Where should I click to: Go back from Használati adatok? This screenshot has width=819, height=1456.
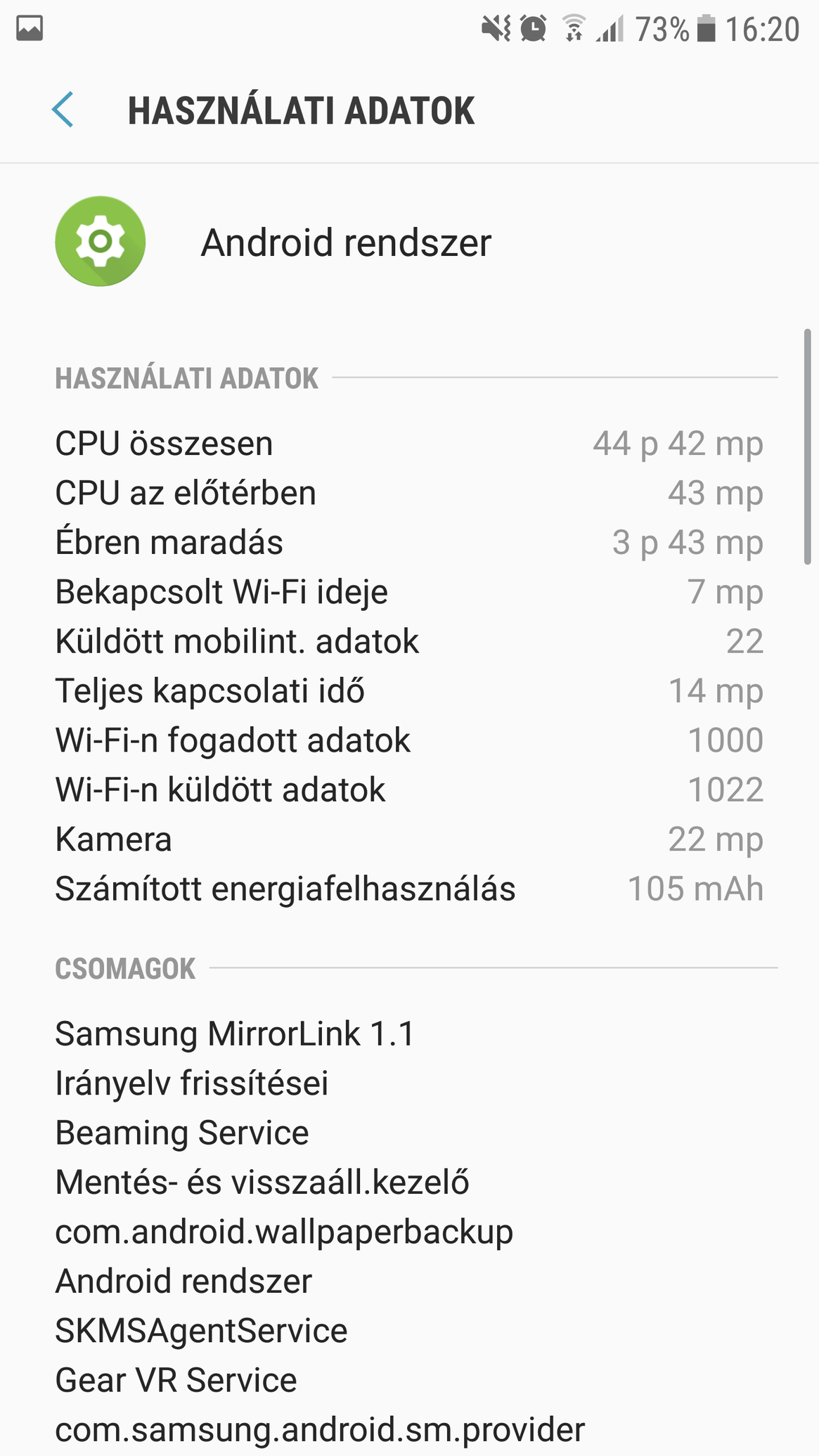[63, 110]
